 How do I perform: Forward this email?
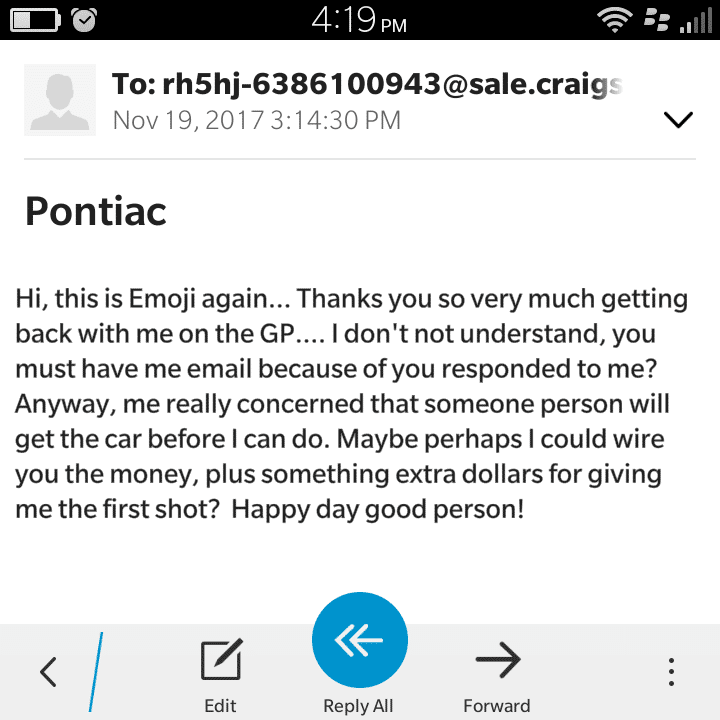(497, 672)
